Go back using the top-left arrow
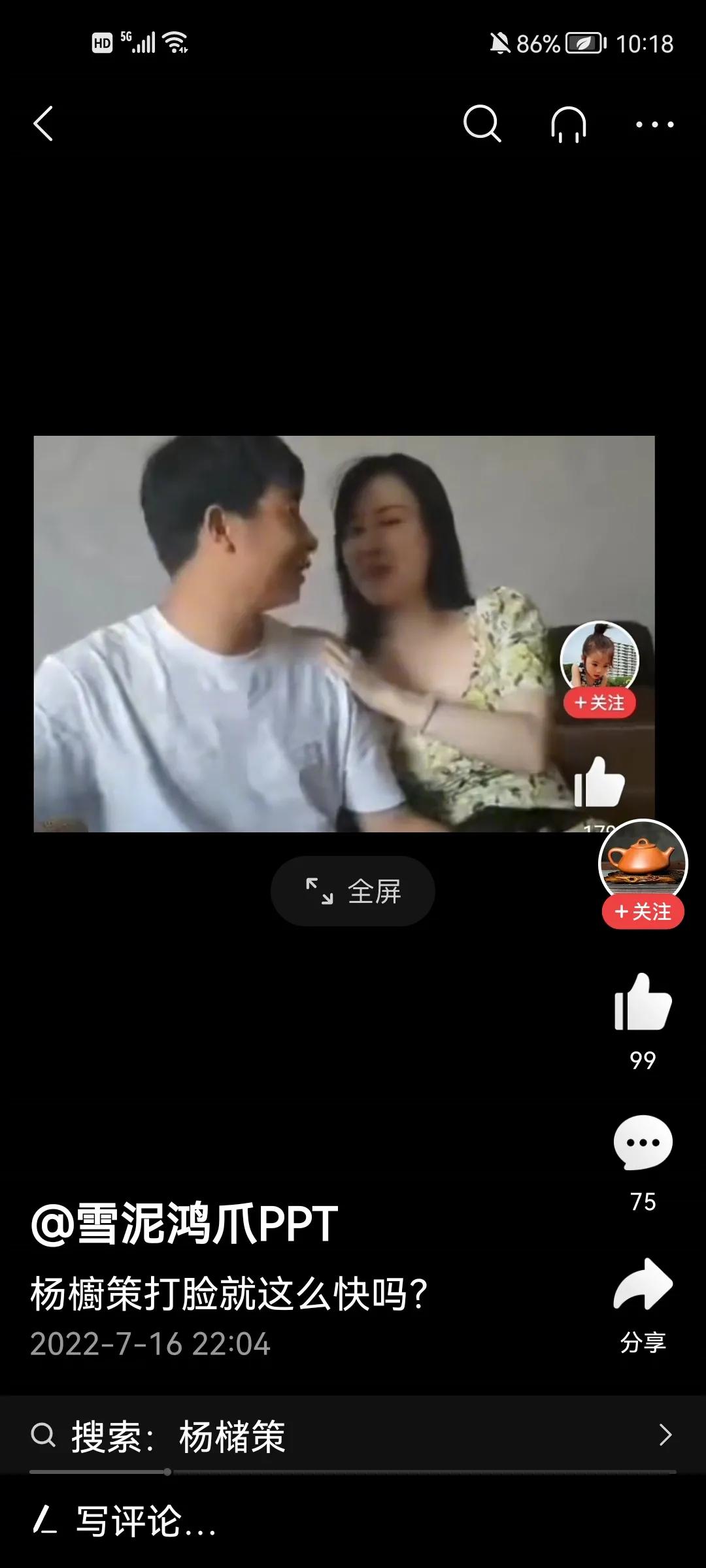Screen dimensions: 706x1568 43,123
